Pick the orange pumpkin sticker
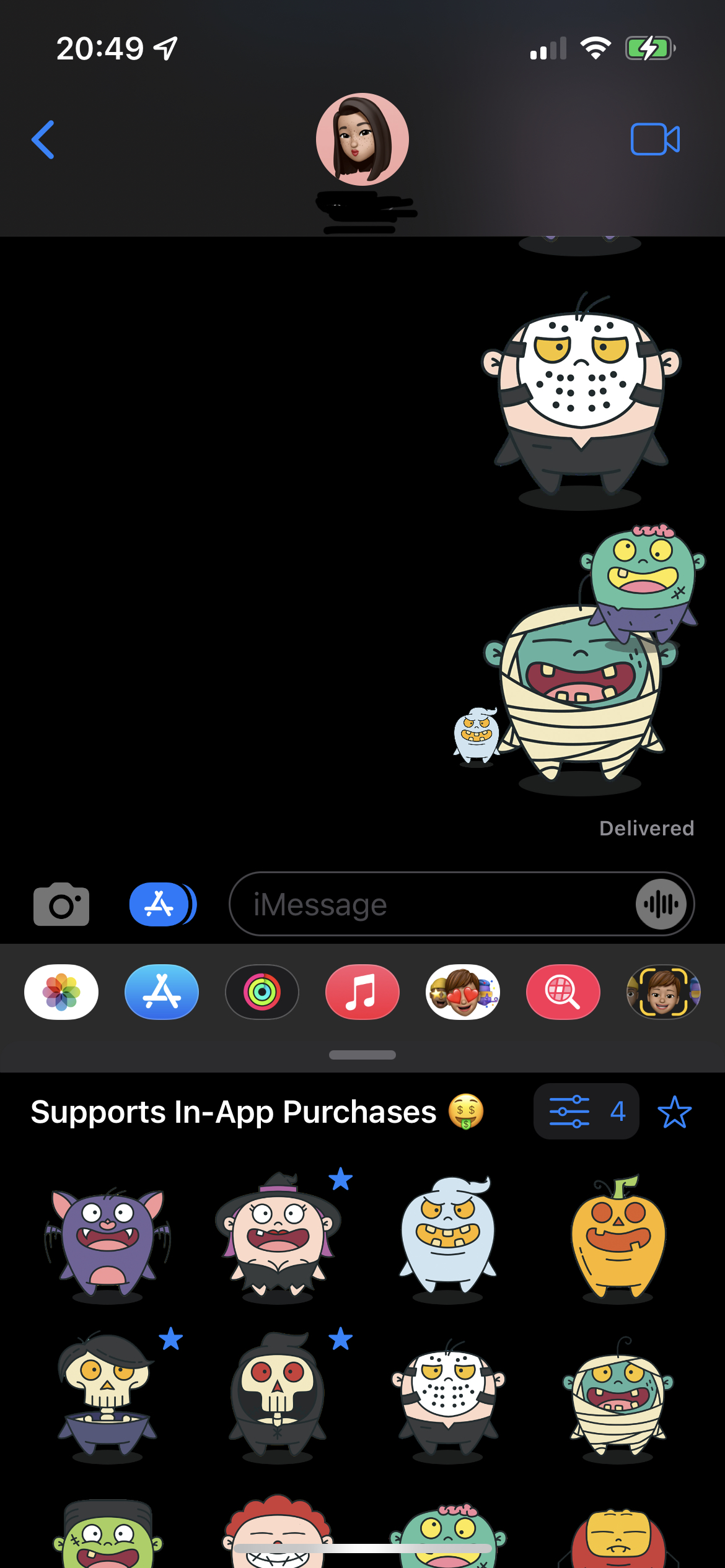Viewport: 725px width, 1568px height. click(x=618, y=1239)
